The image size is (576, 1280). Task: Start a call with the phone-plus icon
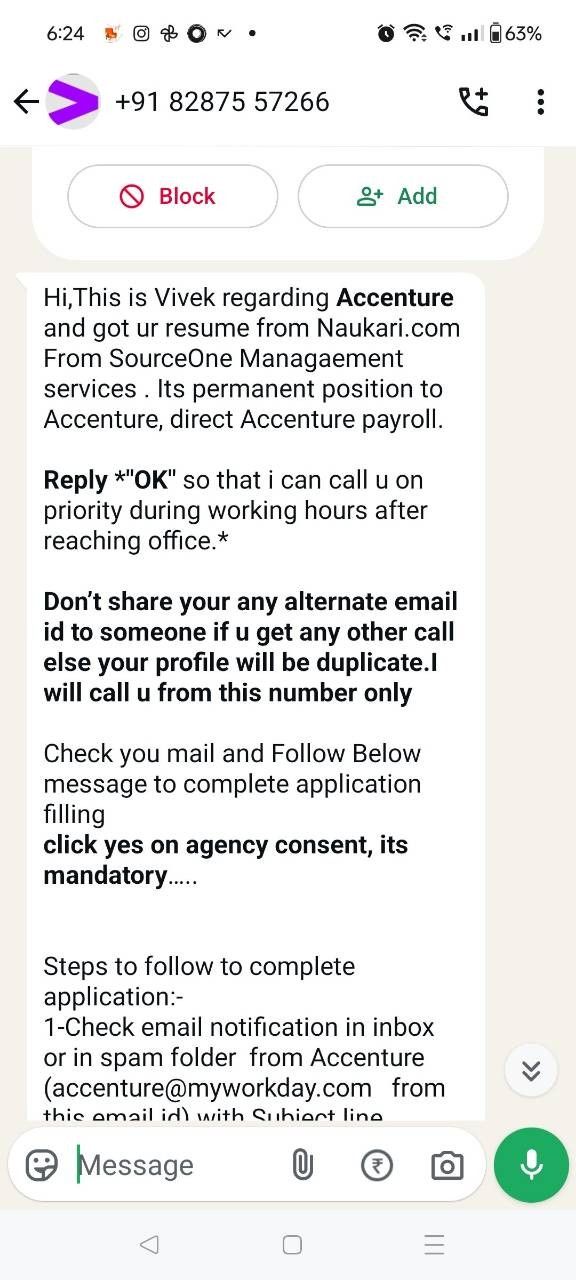(x=474, y=101)
